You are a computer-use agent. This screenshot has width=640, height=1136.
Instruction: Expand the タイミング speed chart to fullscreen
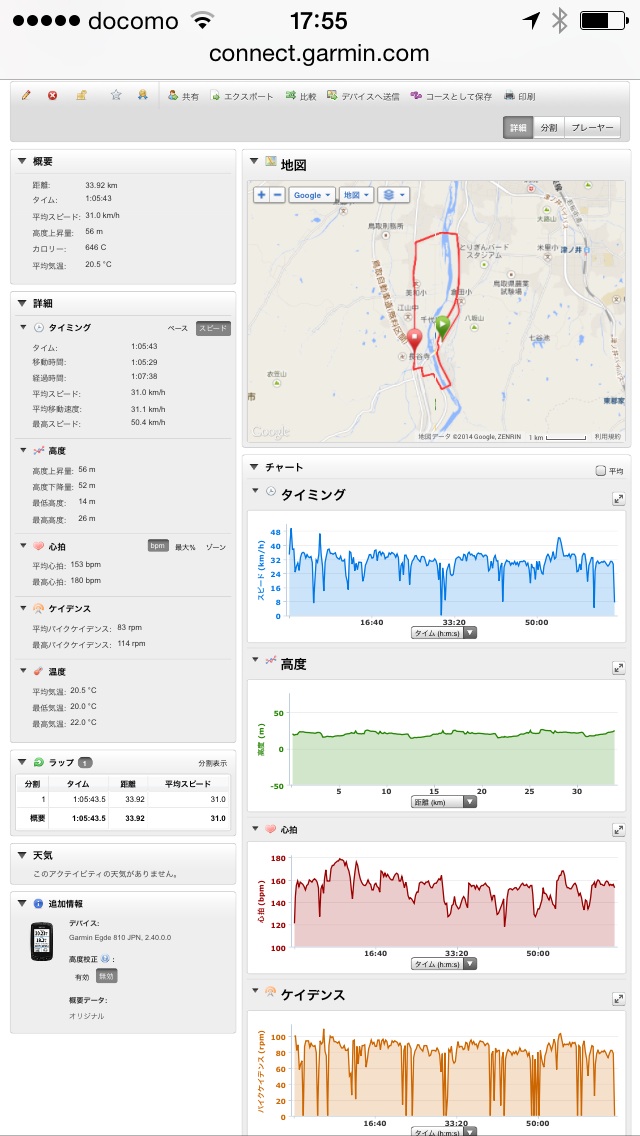point(618,498)
